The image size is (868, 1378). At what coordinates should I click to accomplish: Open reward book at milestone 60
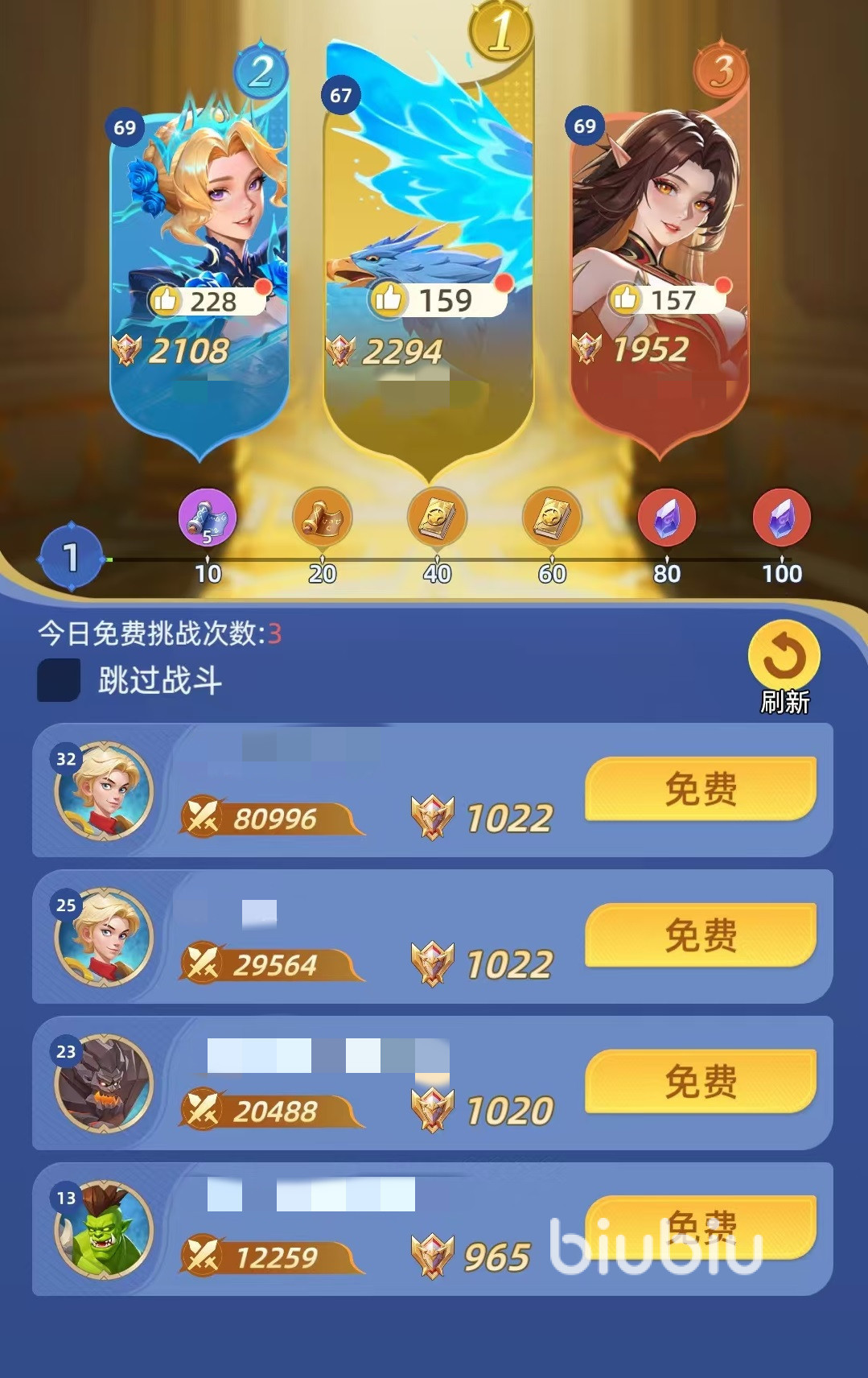(552, 518)
